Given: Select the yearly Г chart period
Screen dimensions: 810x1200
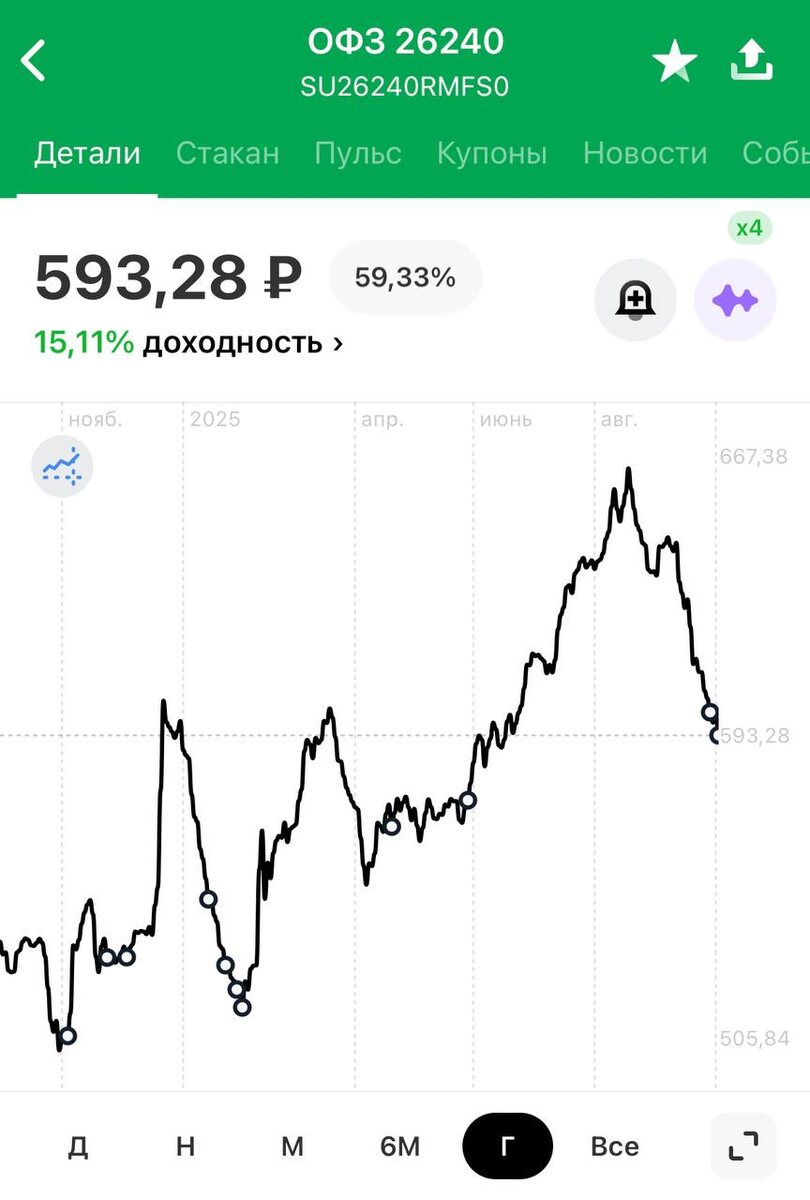Looking at the screenshot, I should coord(507,1146).
